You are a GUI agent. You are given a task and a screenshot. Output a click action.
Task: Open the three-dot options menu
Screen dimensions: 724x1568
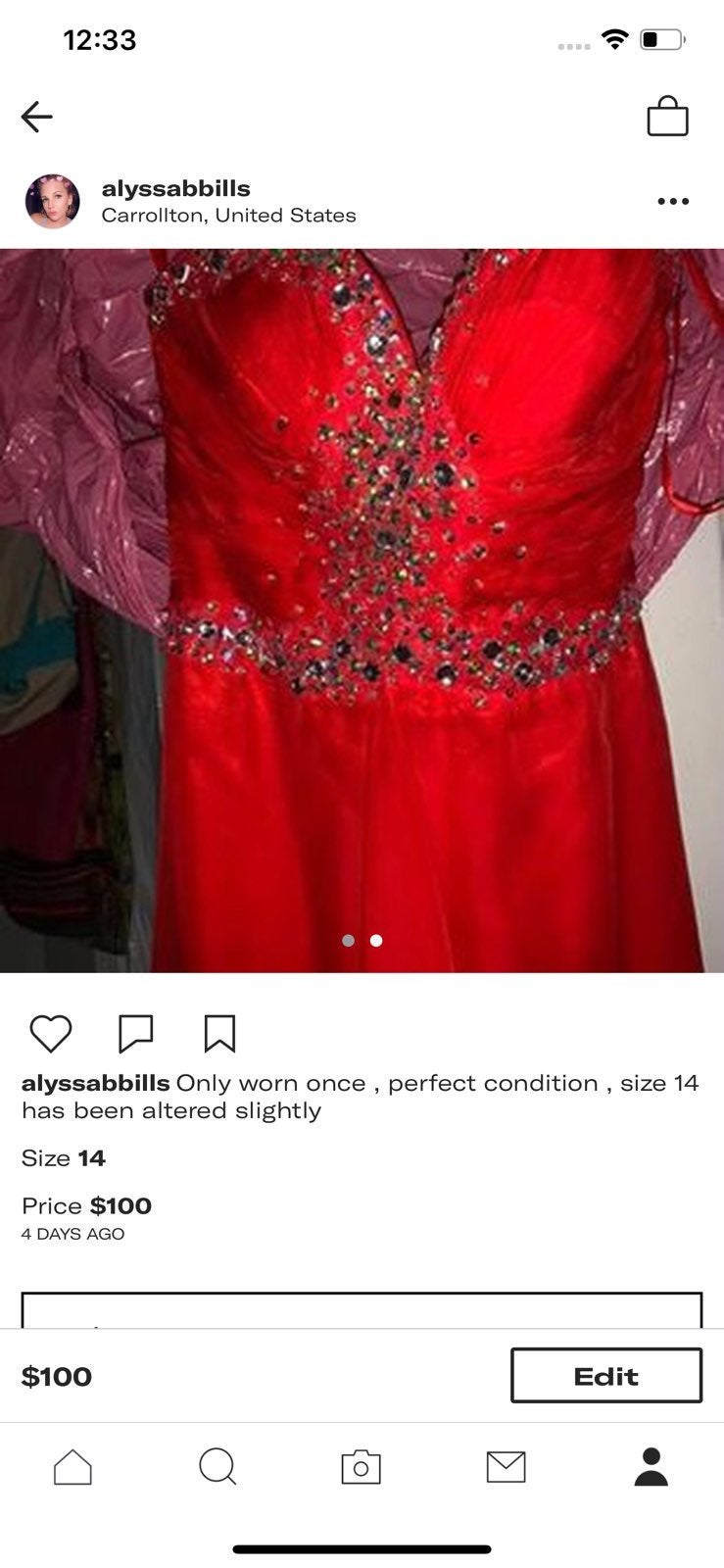(x=673, y=202)
